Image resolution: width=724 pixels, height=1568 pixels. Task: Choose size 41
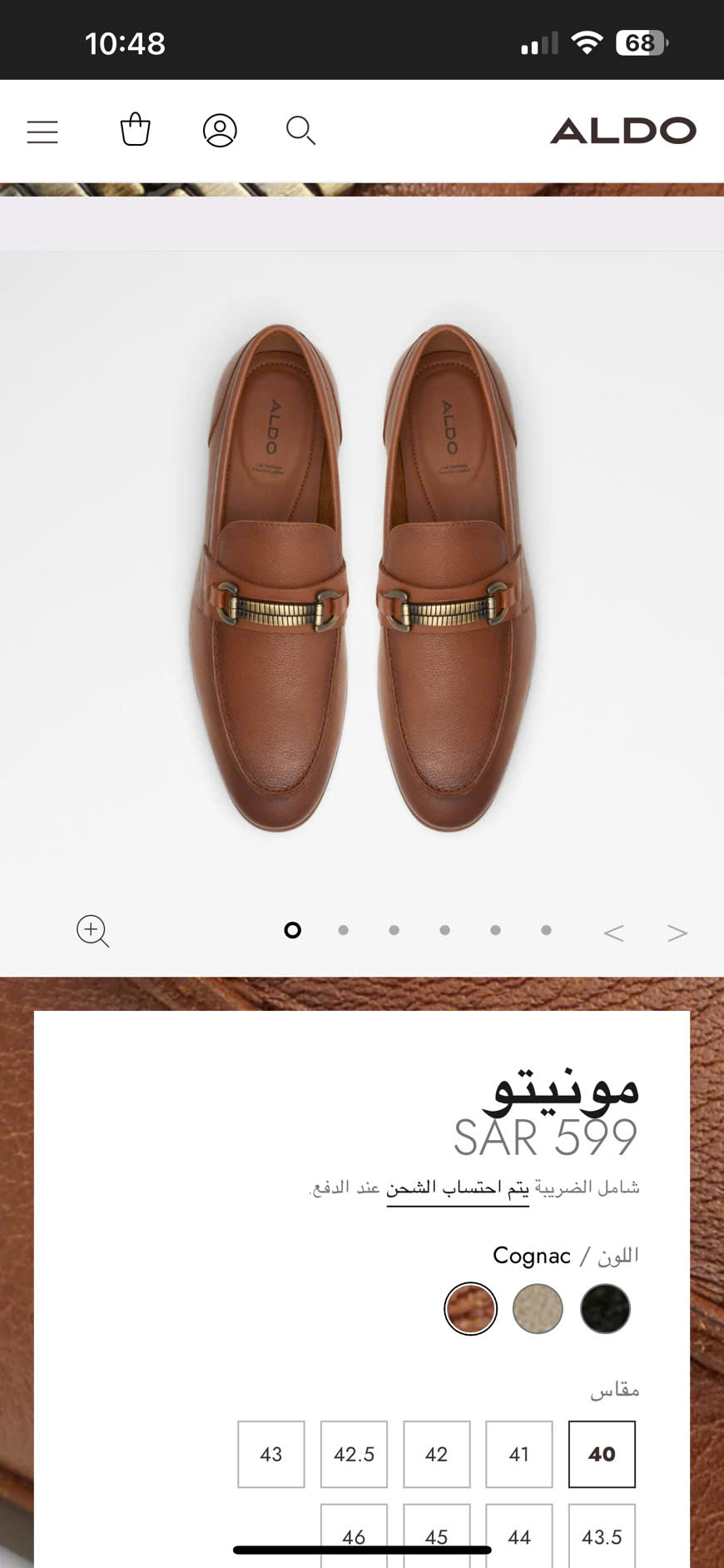pos(519,1454)
